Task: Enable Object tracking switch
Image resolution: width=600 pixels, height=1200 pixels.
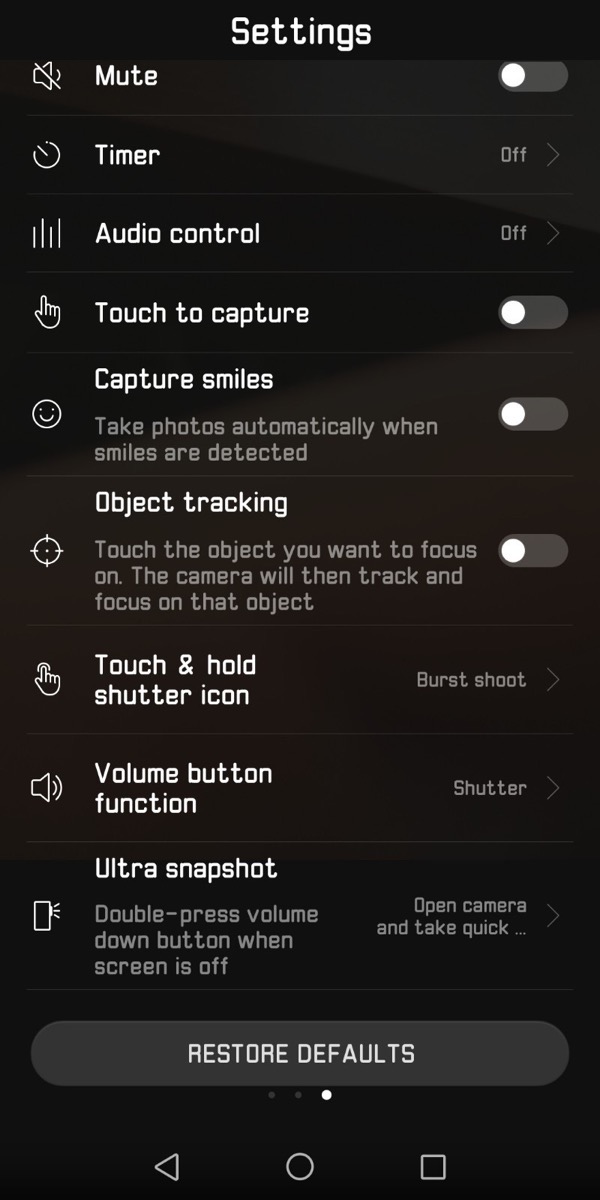Action: [532, 551]
